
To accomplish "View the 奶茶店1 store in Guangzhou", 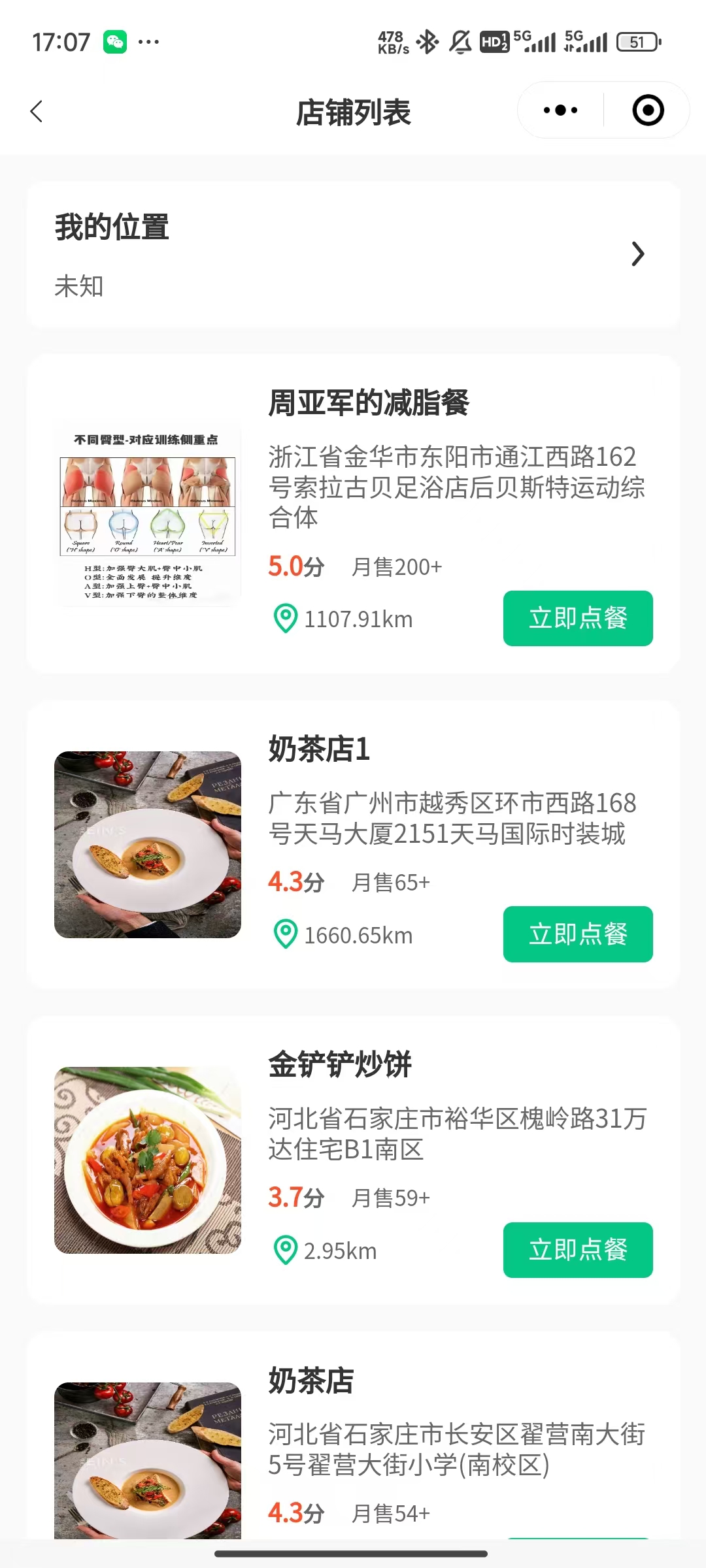I will (x=319, y=749).
